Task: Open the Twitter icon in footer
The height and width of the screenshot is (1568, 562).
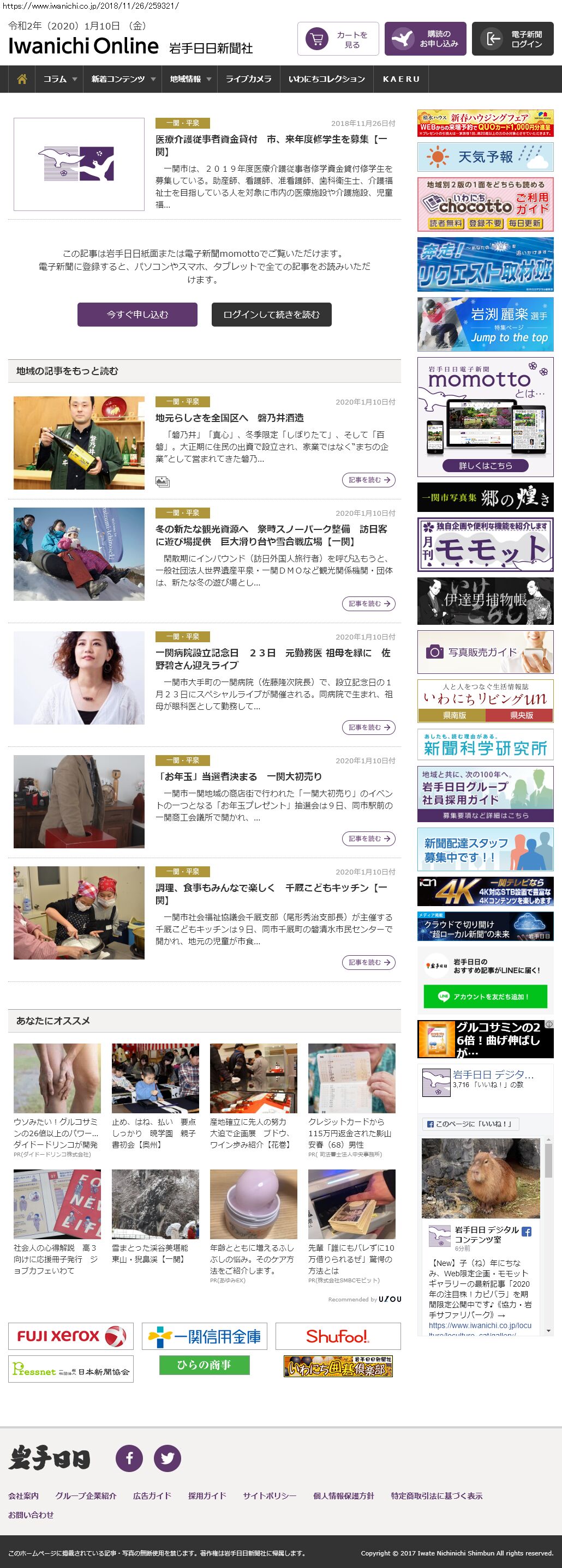Action: [x=167, y=1458]
